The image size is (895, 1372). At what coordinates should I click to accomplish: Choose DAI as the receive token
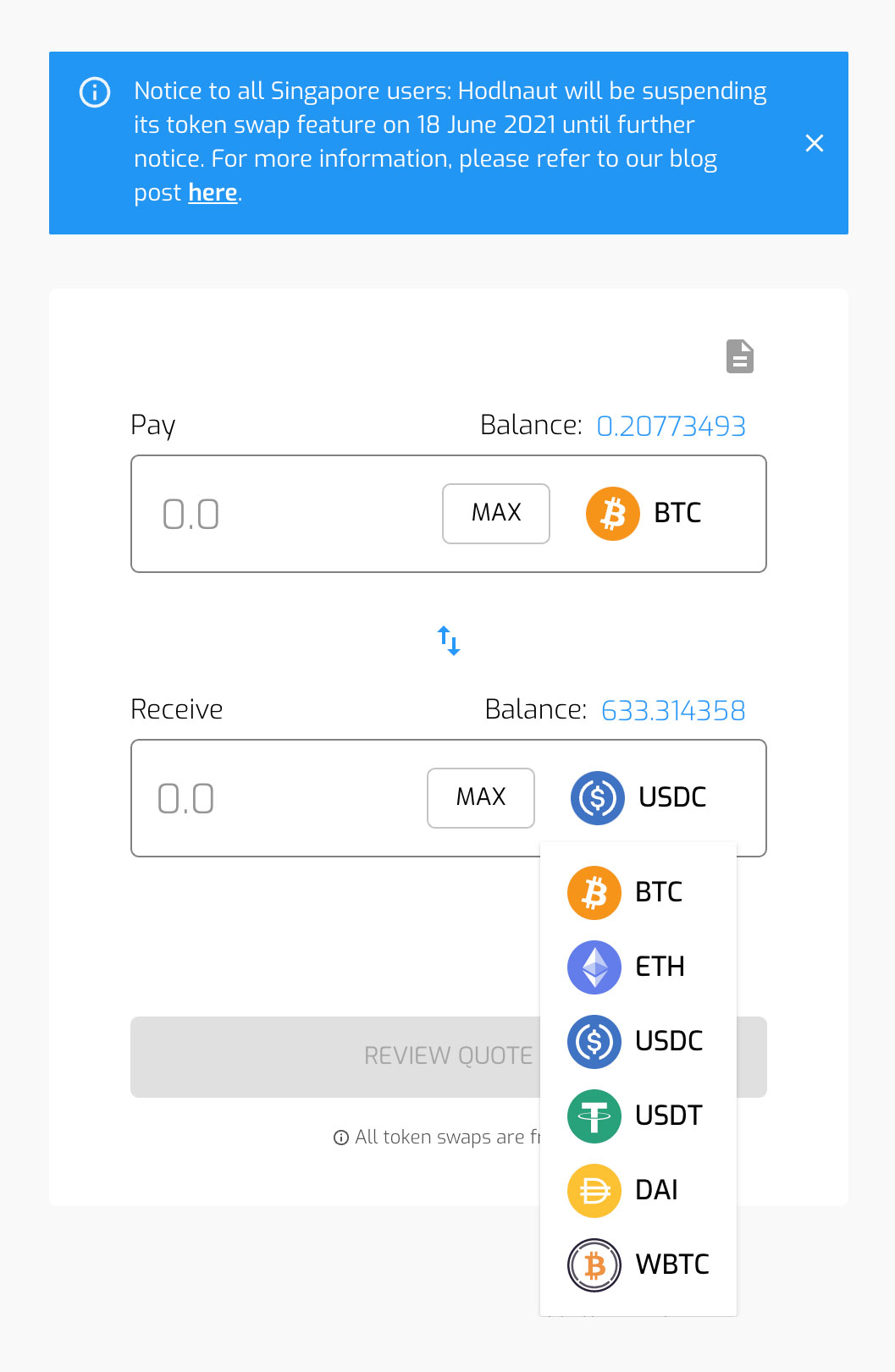pos(638,1190)
